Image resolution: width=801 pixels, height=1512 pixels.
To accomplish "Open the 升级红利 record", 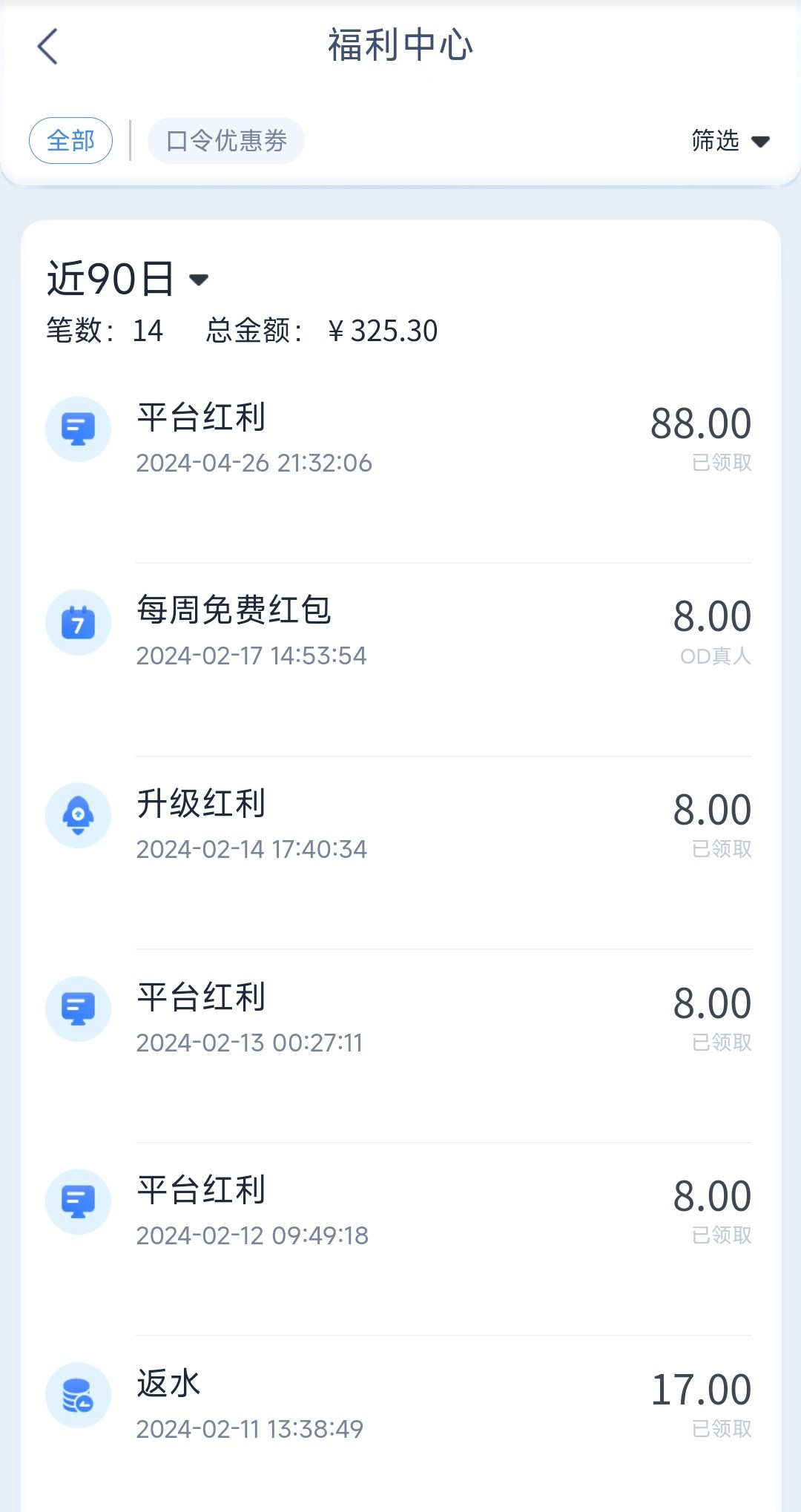I will pyautogui.click(x=399, y=825).
